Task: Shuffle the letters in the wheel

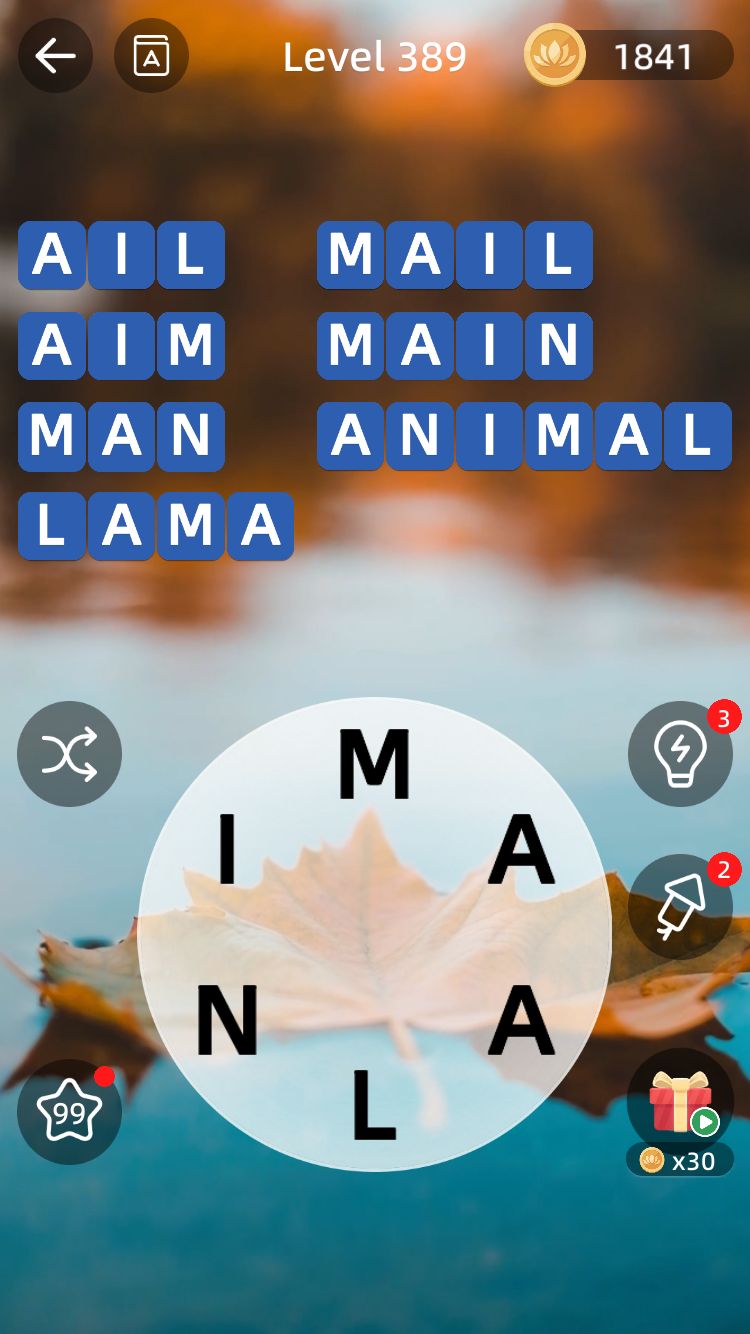Action: point(69,754)
